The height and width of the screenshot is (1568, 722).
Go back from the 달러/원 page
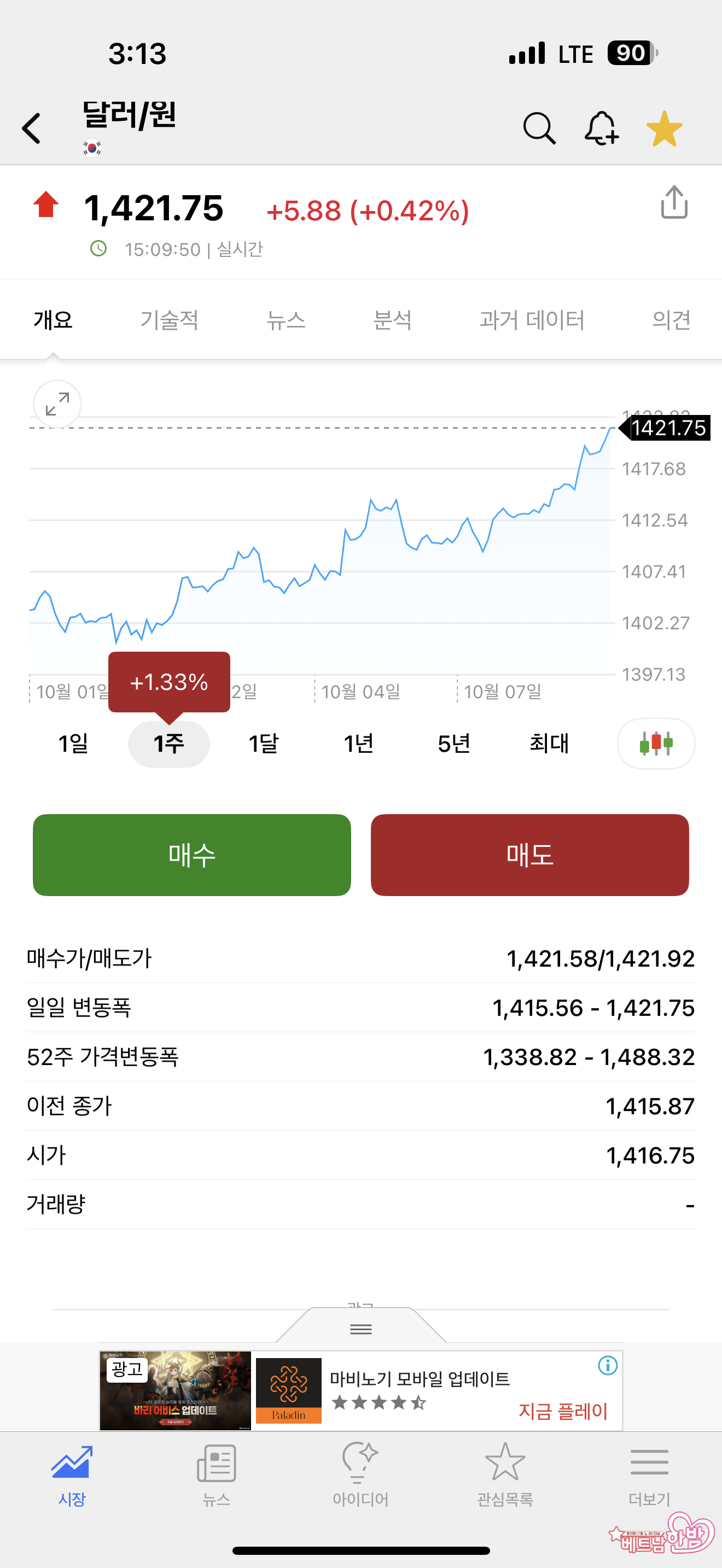pyautogui.click(x=32, y=128)
